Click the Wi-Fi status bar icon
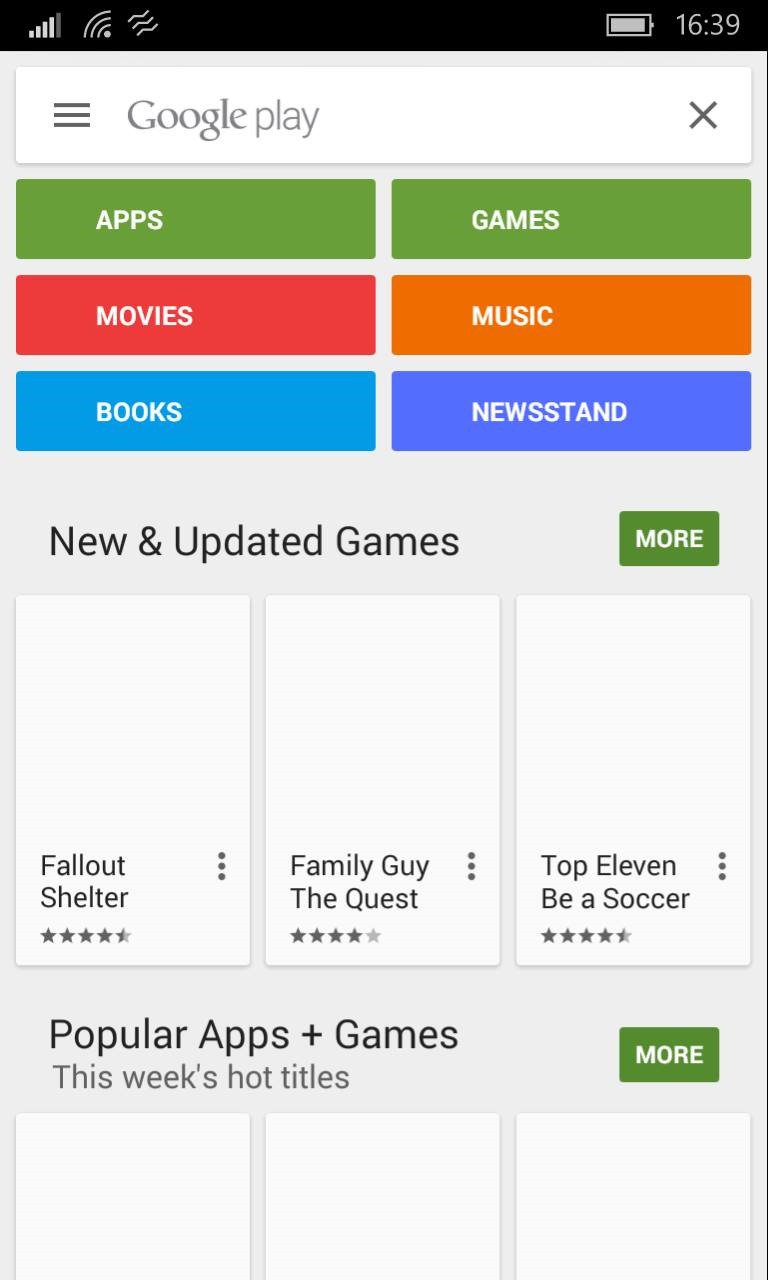The width and height of the screenshot is (768, 1280). pyautogui.click(x=97, y=24)
